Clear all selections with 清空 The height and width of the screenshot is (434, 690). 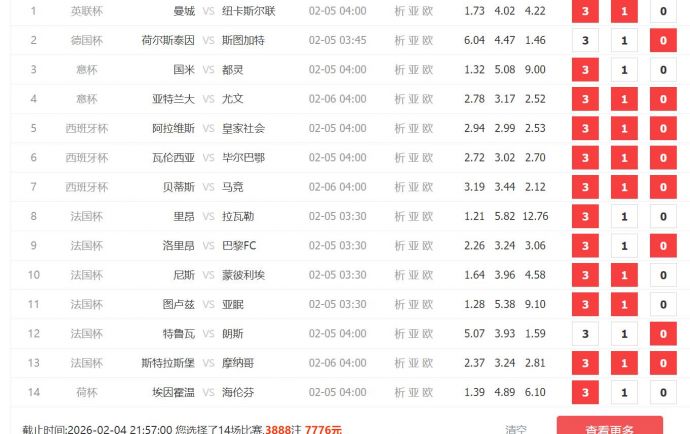point(515,429)
